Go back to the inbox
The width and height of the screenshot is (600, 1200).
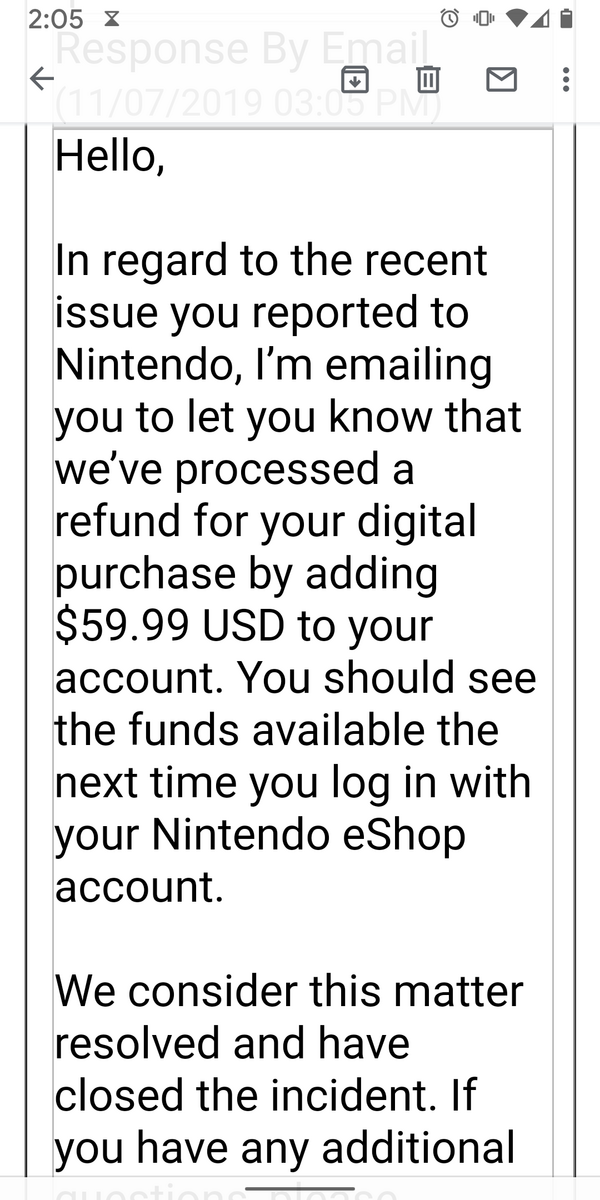coord(42,80)
